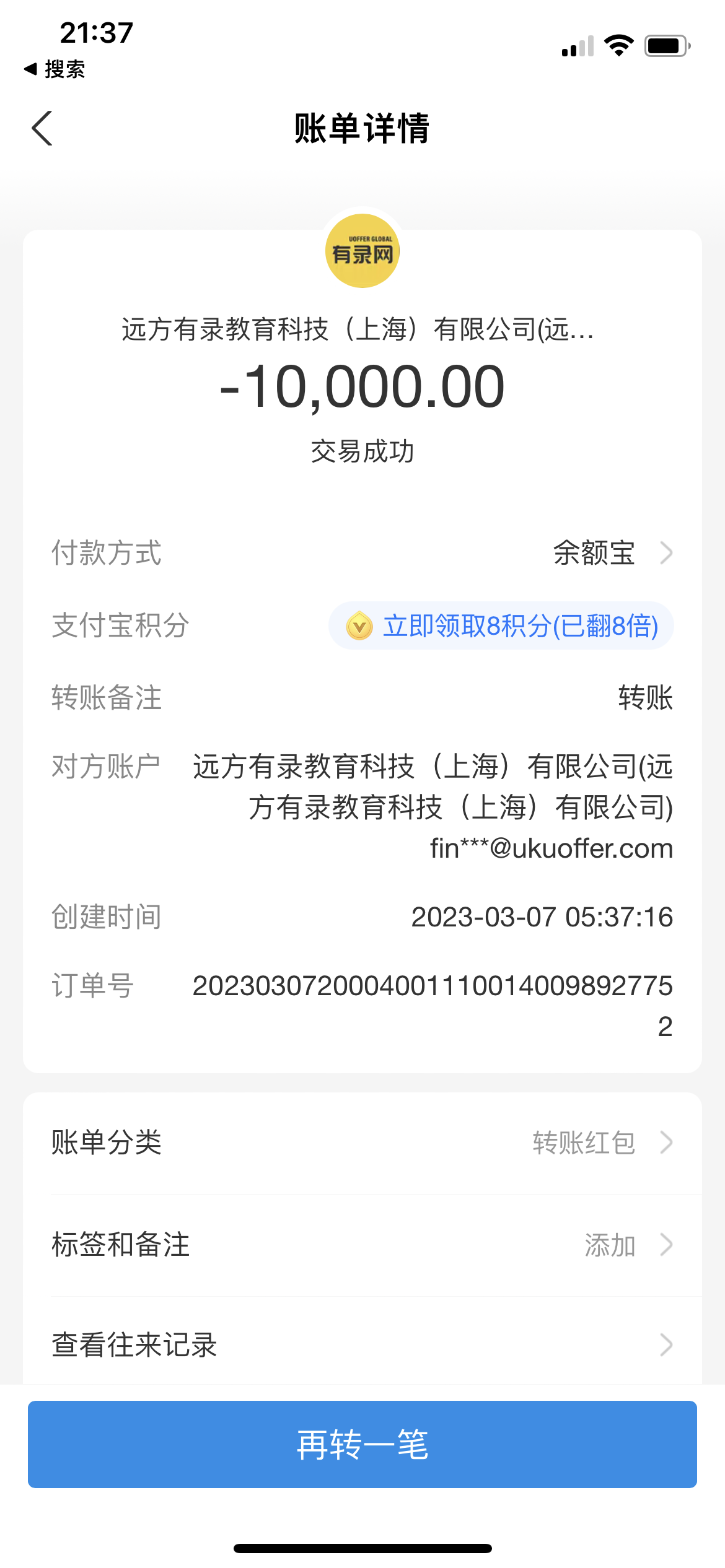Open 查看往来记录
The height and width of the screenshot is (1568, 725).
[362, 1345]
